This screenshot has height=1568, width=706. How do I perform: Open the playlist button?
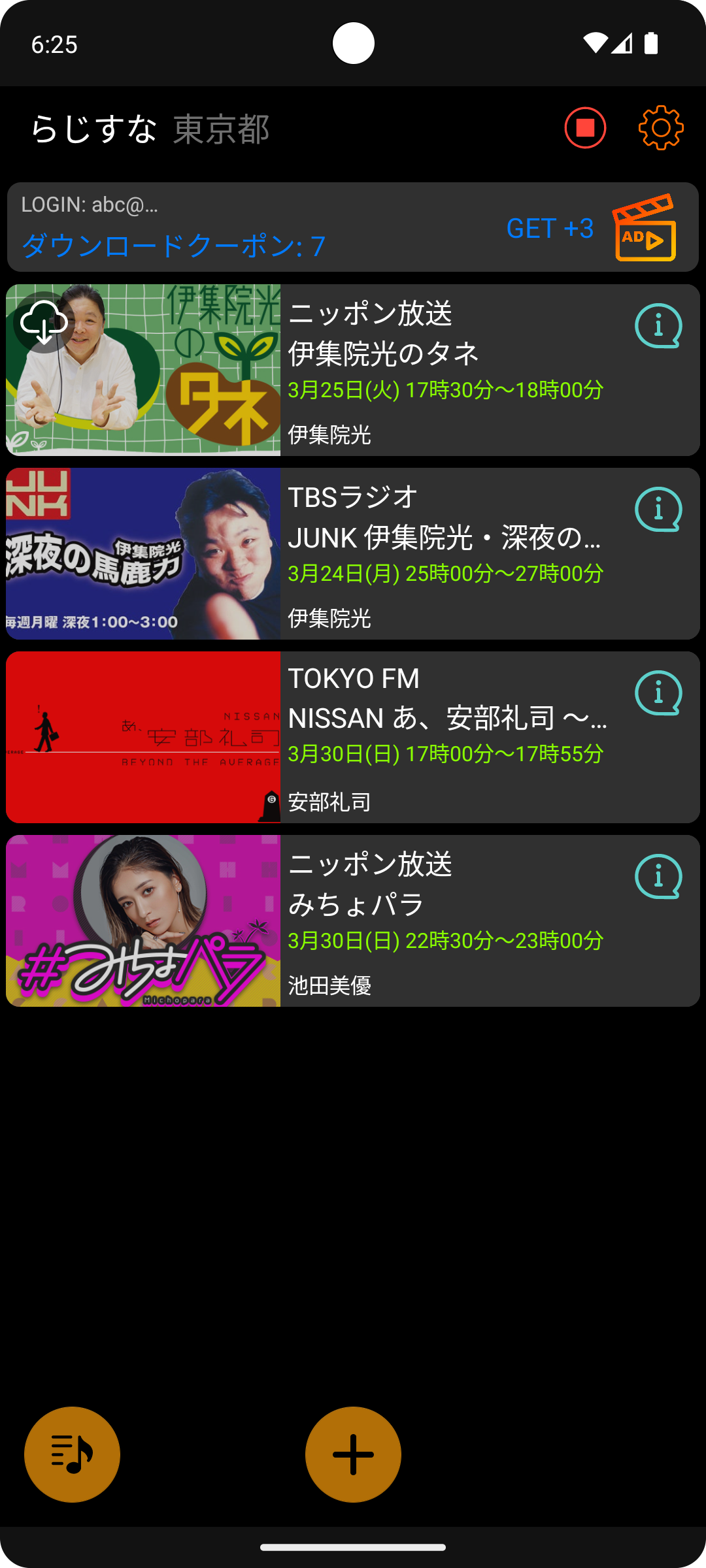pos(72,1454)
